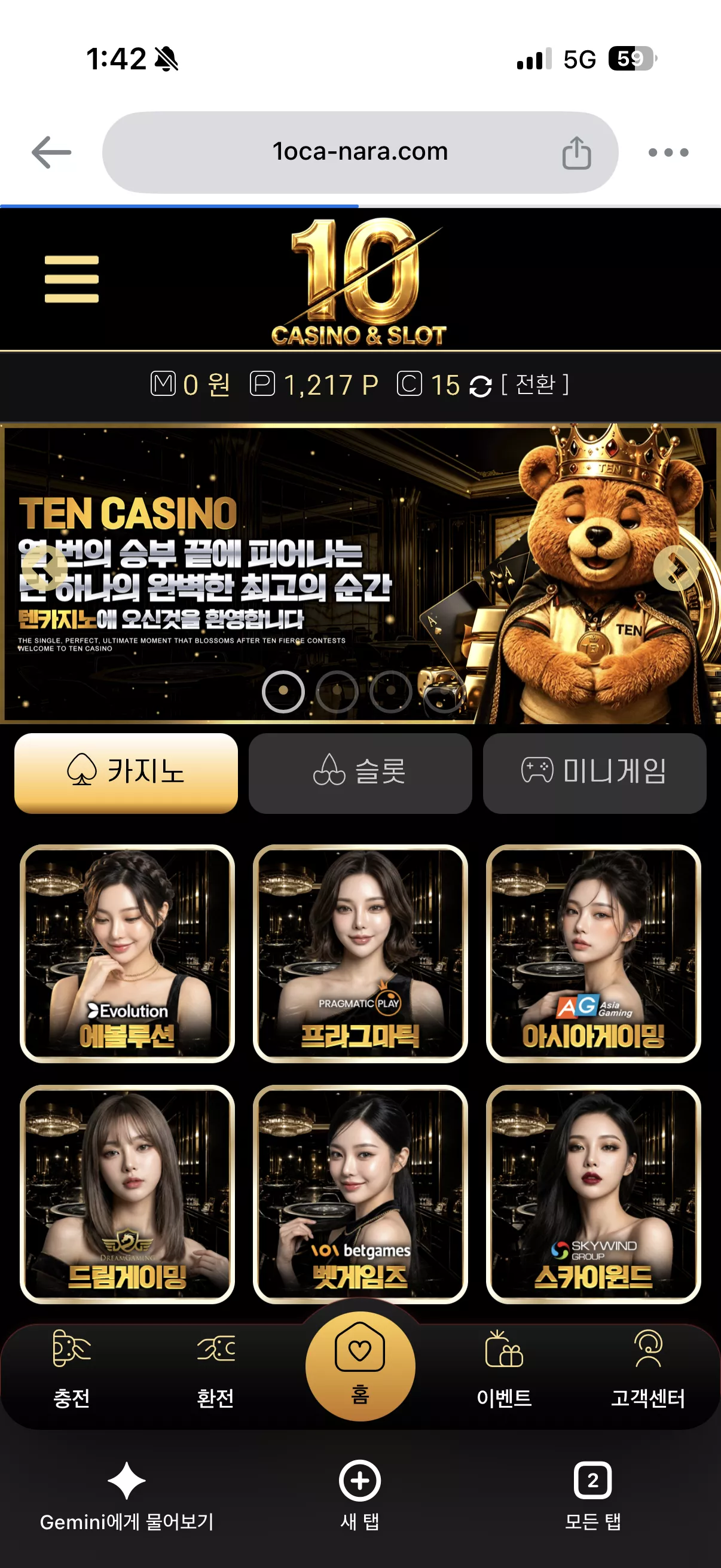Open a 새 탭 in the browser

point(359,1495)
